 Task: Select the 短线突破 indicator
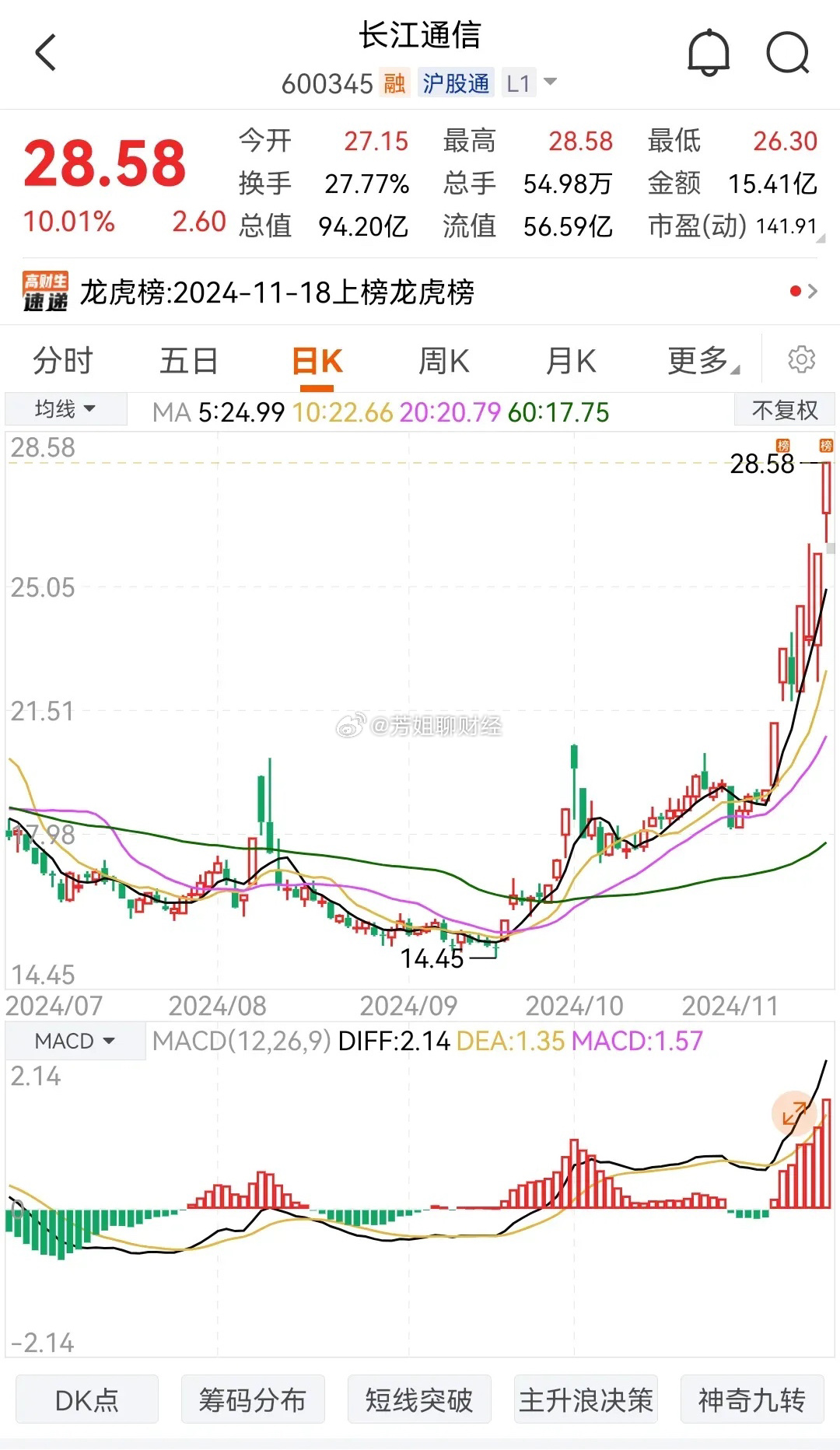coord(419,1400)
